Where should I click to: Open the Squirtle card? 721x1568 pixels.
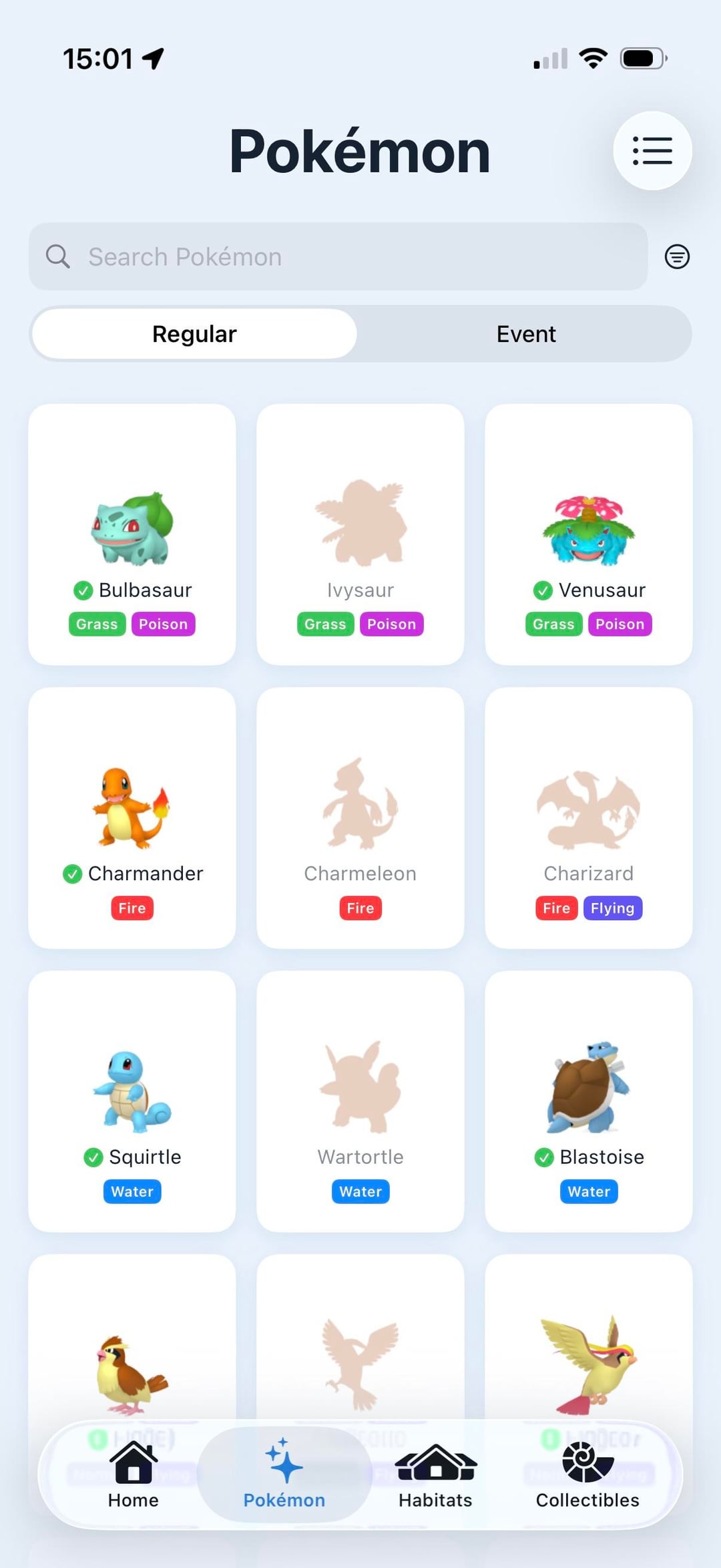132,1101
